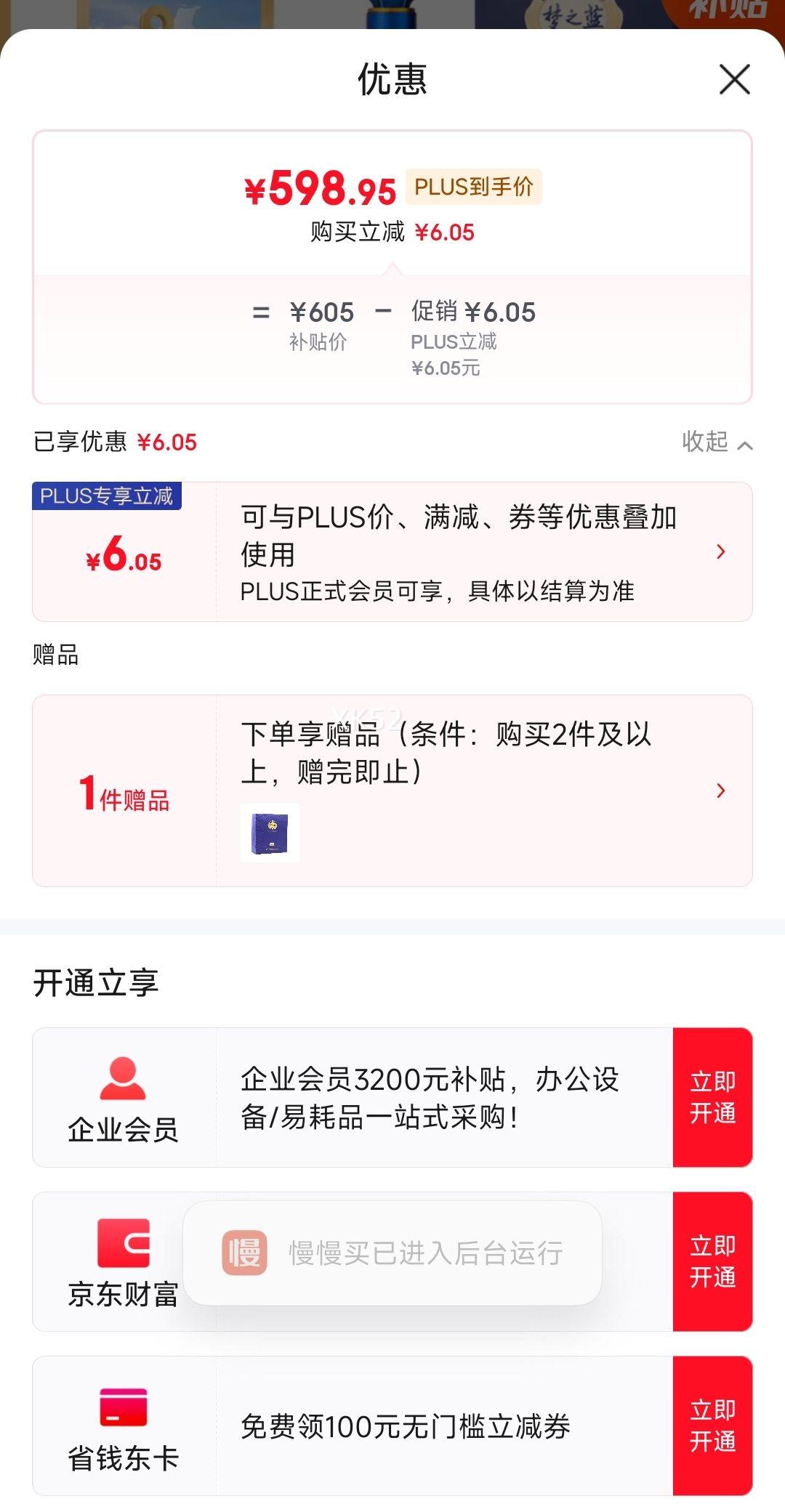View the 1件赠品 gift details
The width and height of the screenshot is (785, 1512).
[x=392, y=791]
